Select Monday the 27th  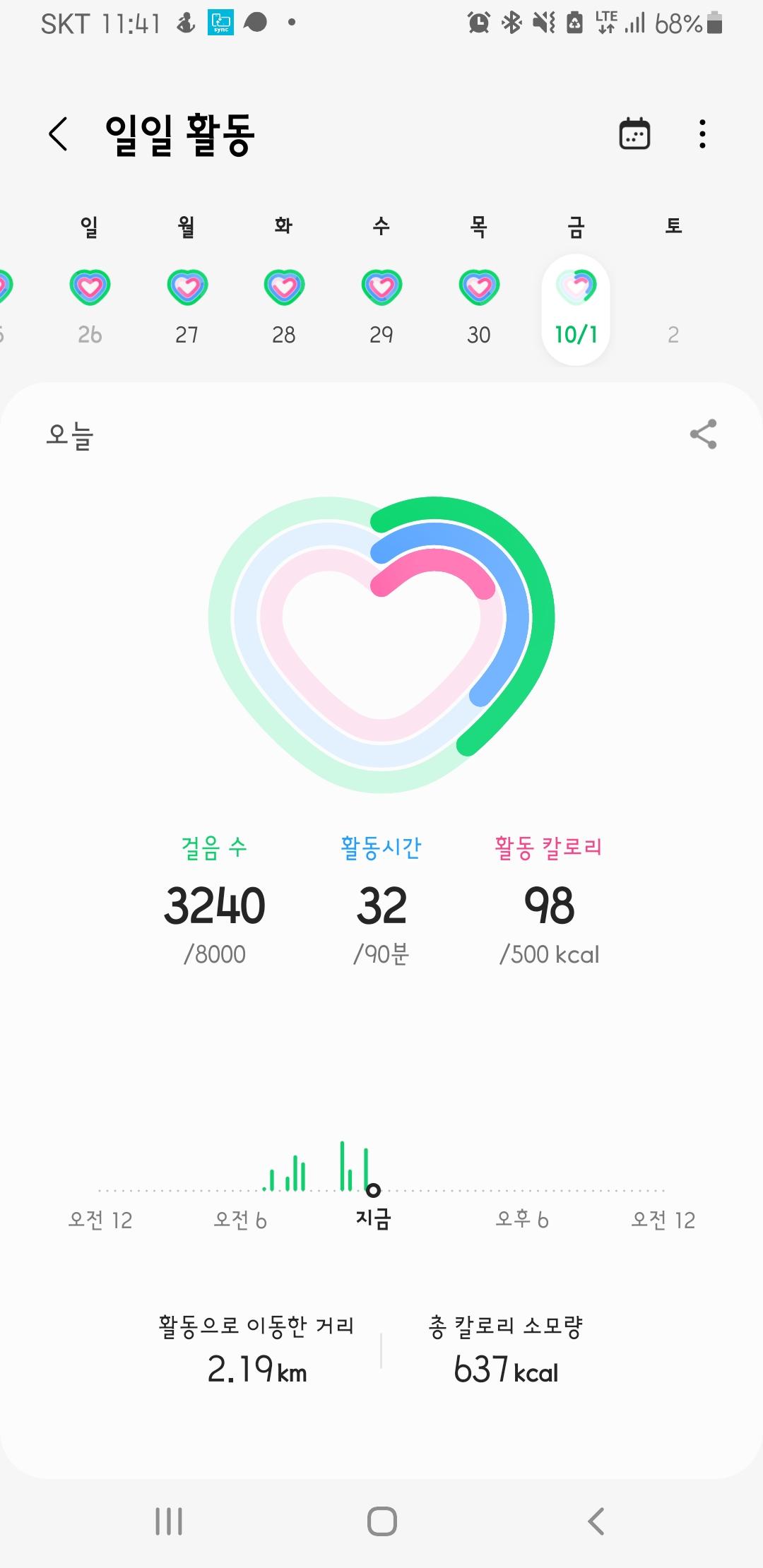(x=187, y=304)
